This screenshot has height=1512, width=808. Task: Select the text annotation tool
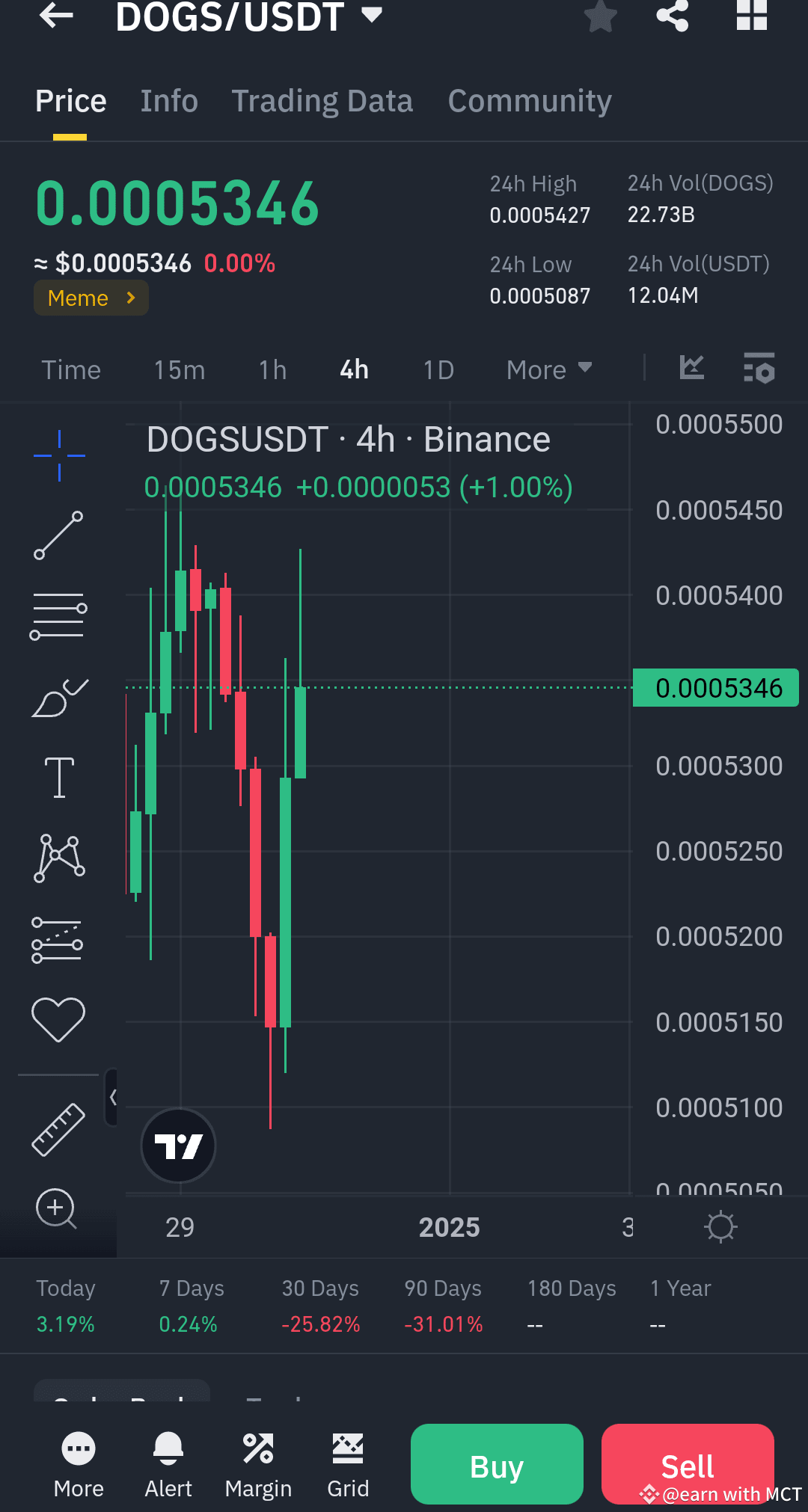tap(60, 776)
